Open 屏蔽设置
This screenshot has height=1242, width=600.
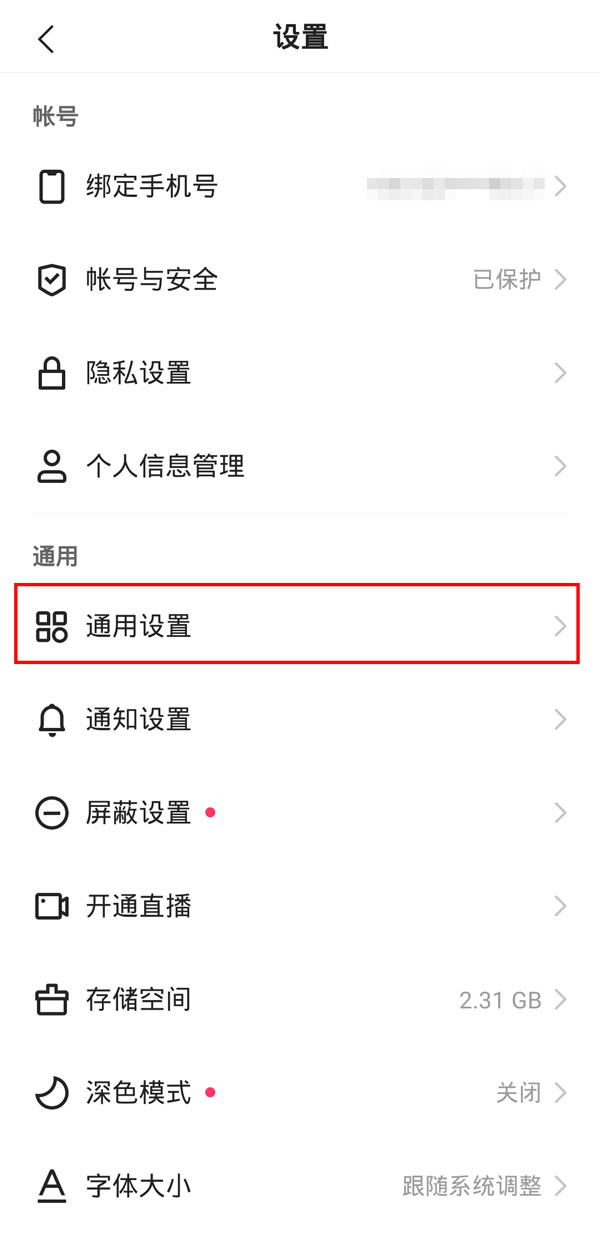300,813
